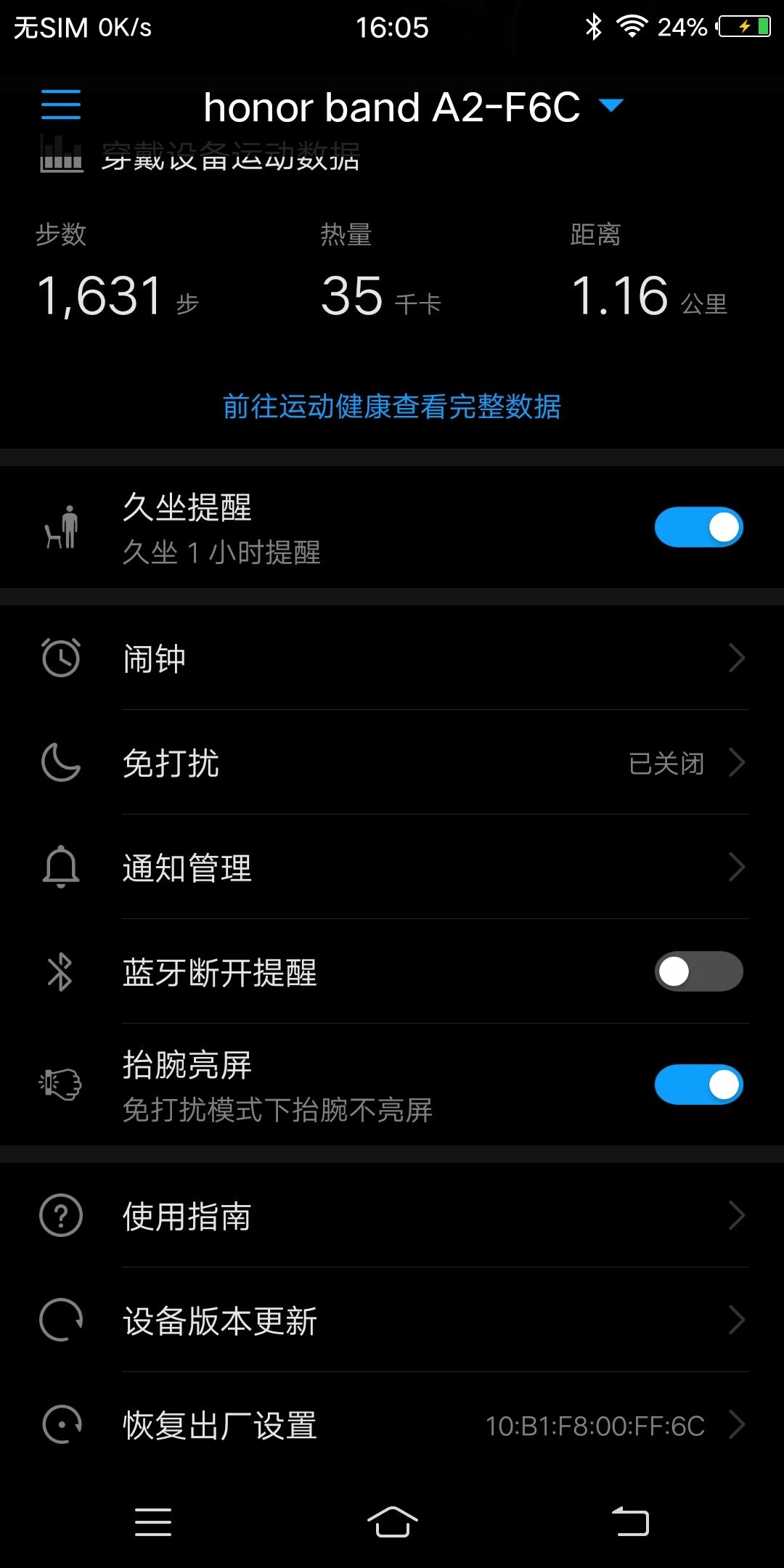Enable the 蓝牙断开提醒 switch
Viewport: 784px width, 1568px height.
pos(698,971)
